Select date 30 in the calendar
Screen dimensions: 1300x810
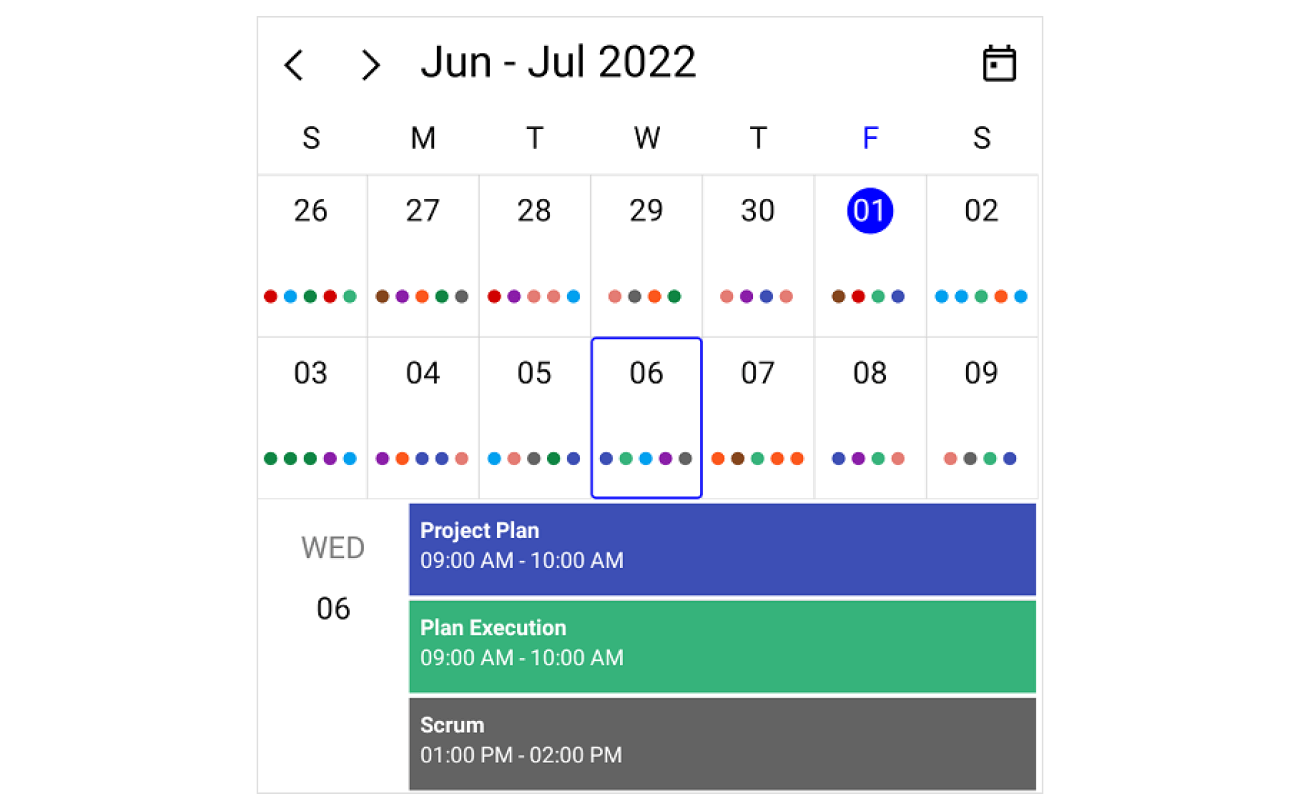(758, 211)
